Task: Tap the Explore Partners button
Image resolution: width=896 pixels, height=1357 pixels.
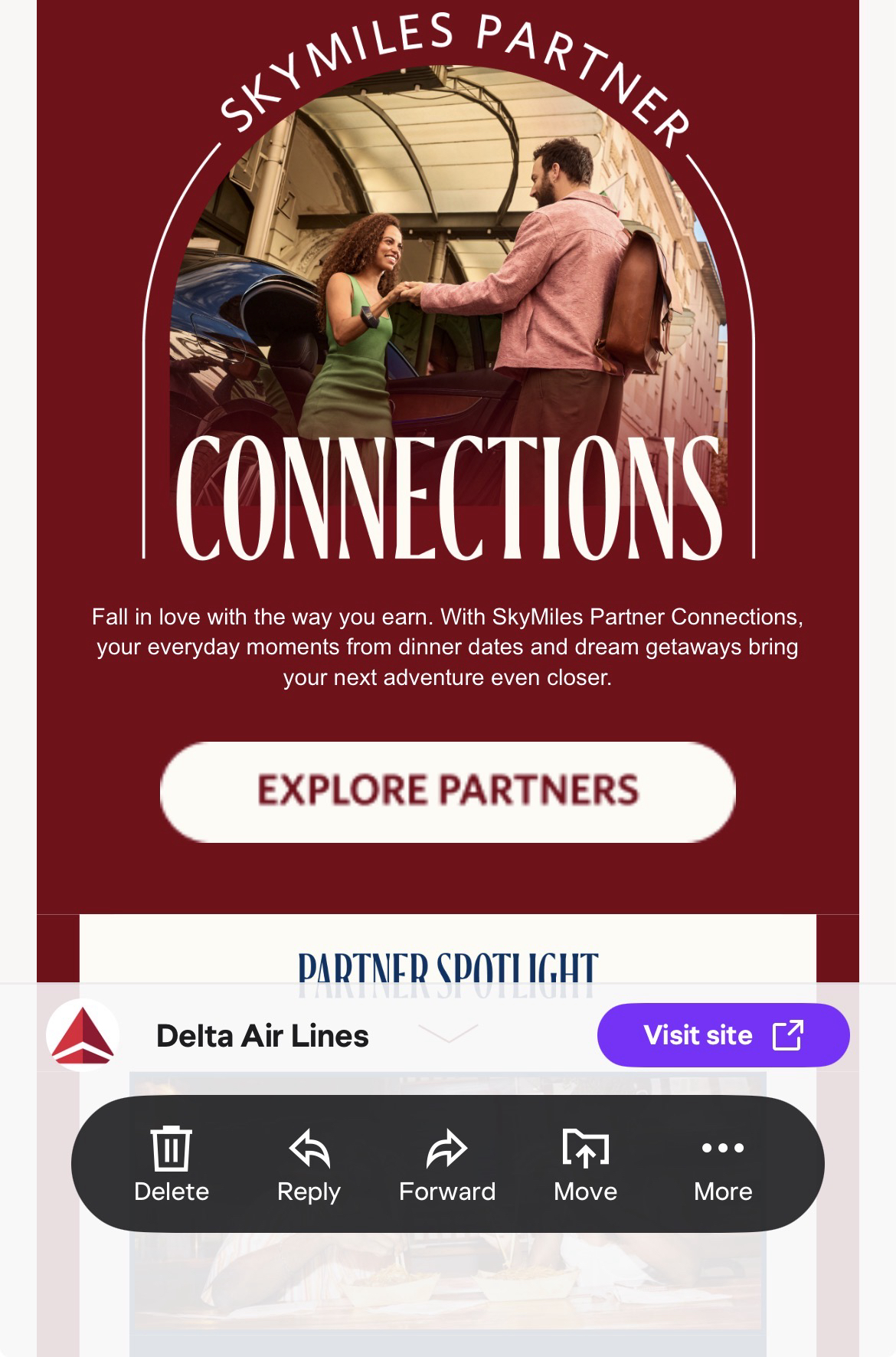Action: coord(447,792)
